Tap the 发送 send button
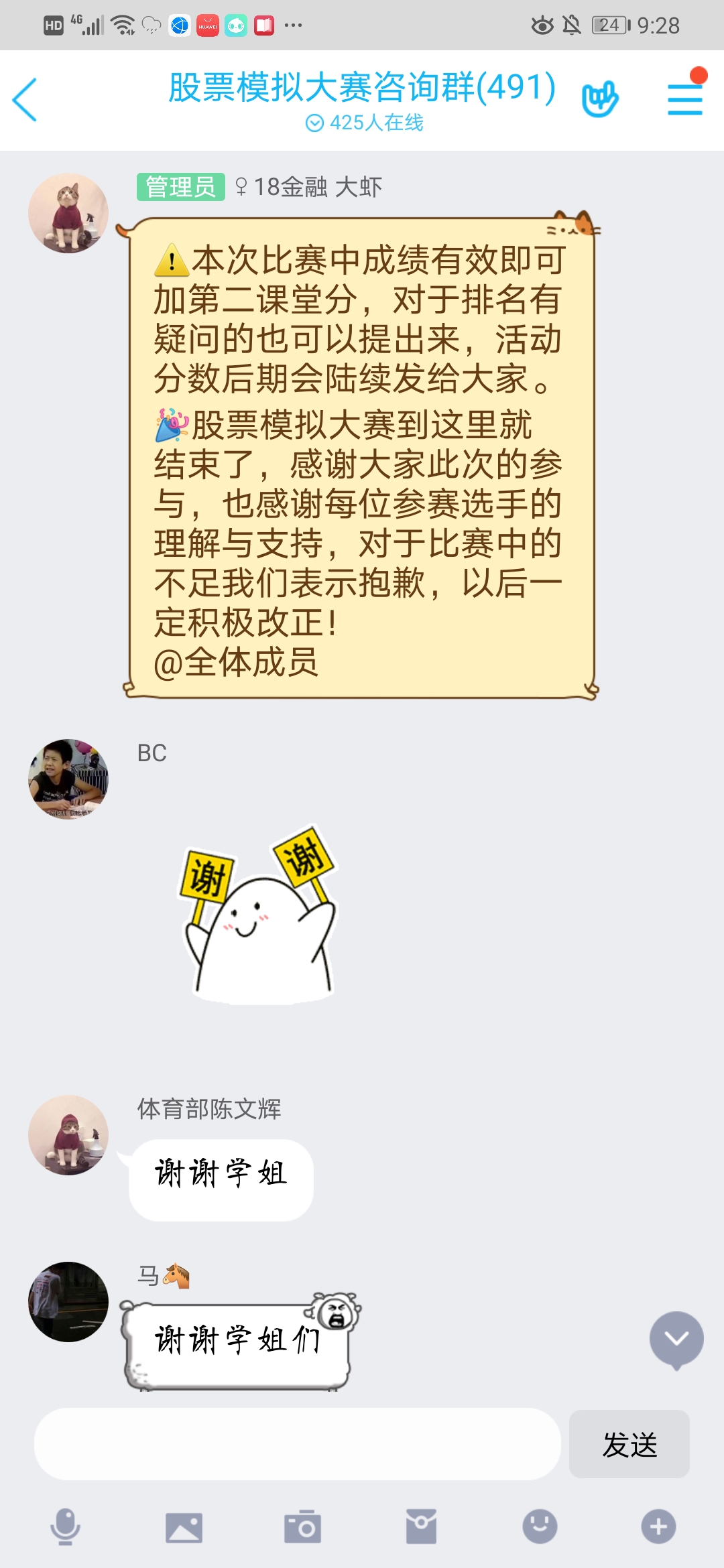The height and width of the screenshot is (1568, 724). 629,1444
